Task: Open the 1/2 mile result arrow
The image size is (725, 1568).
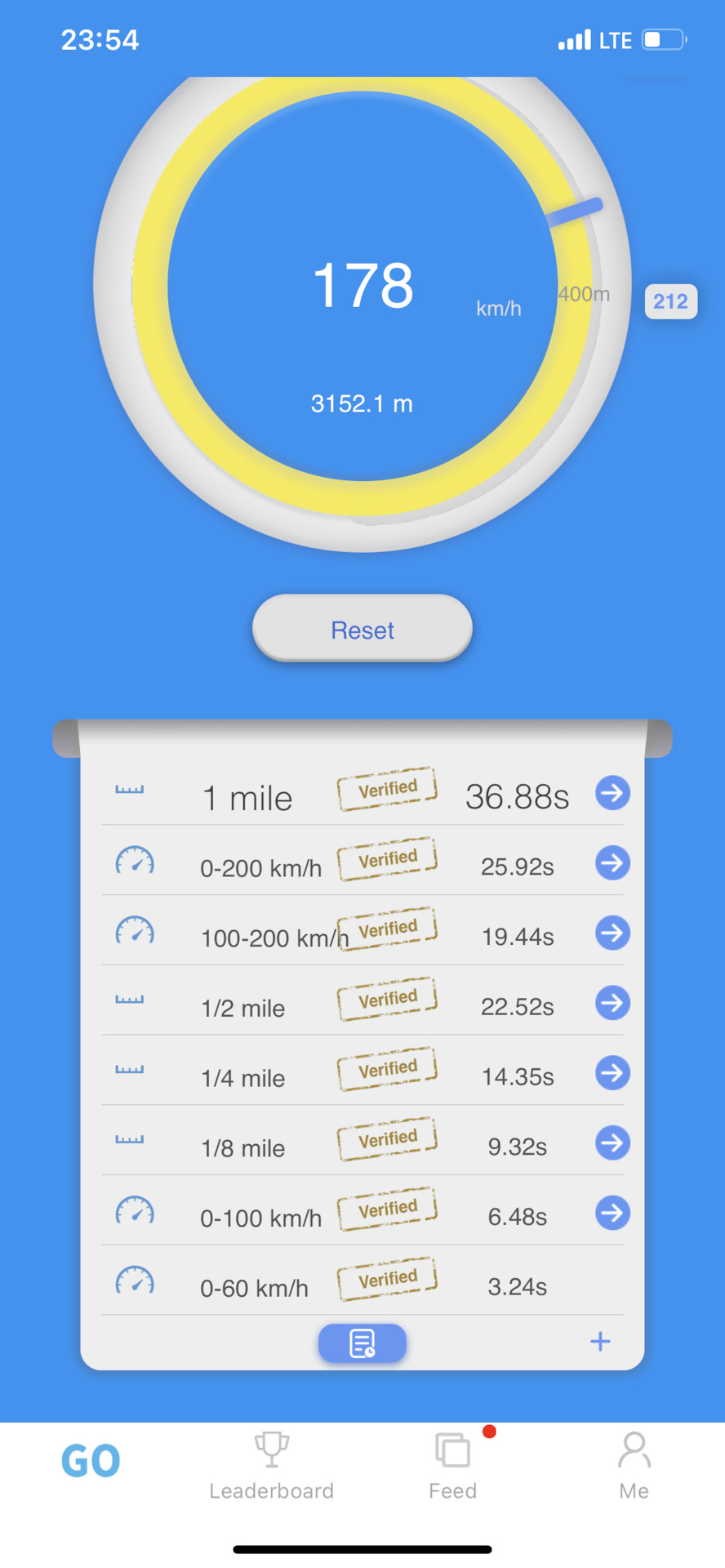Action: coord(612,1003)
